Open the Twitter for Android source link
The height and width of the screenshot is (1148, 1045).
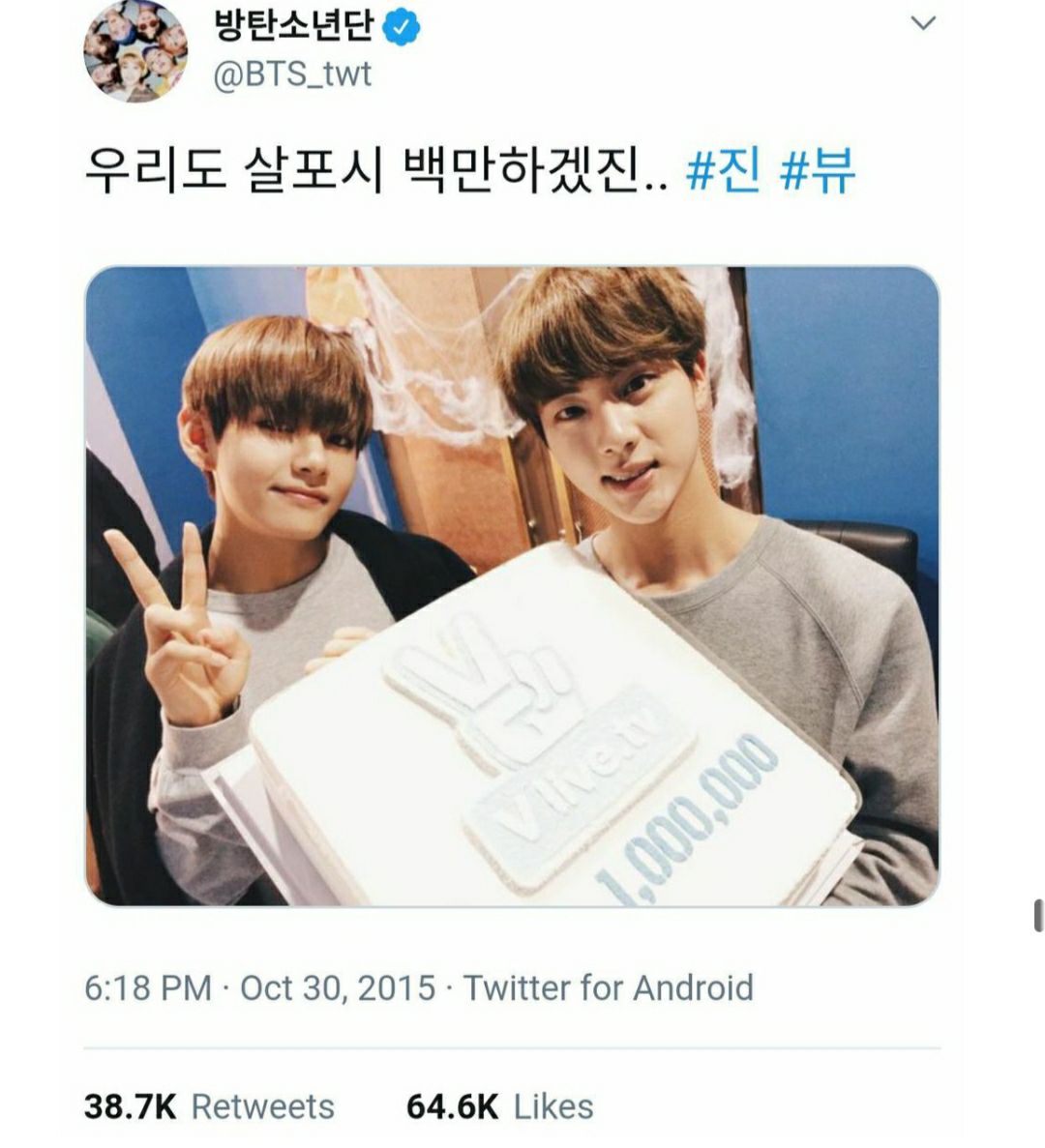pyautogui.click(x=608, y=987)
